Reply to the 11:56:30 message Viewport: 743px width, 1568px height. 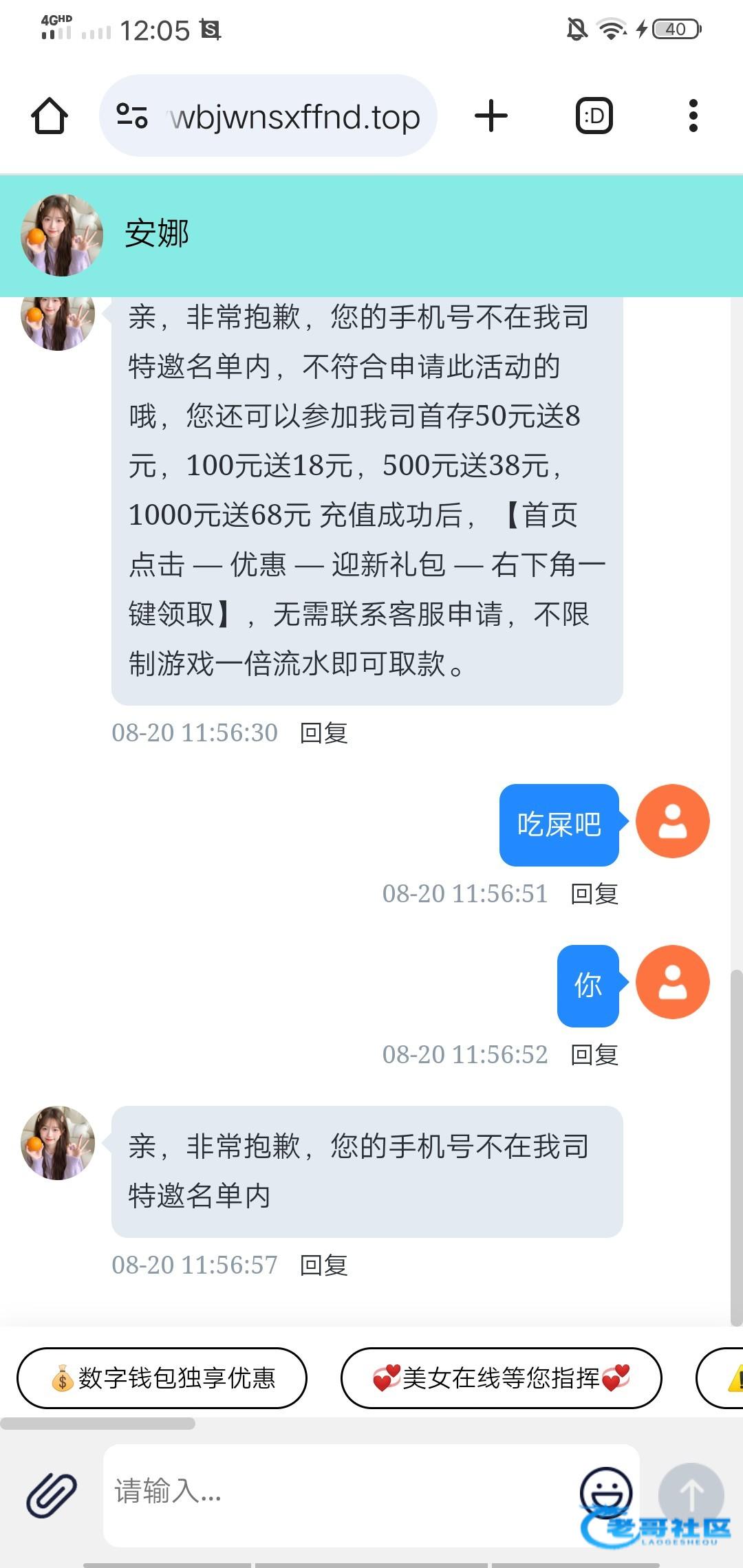(x=323, y=733)
